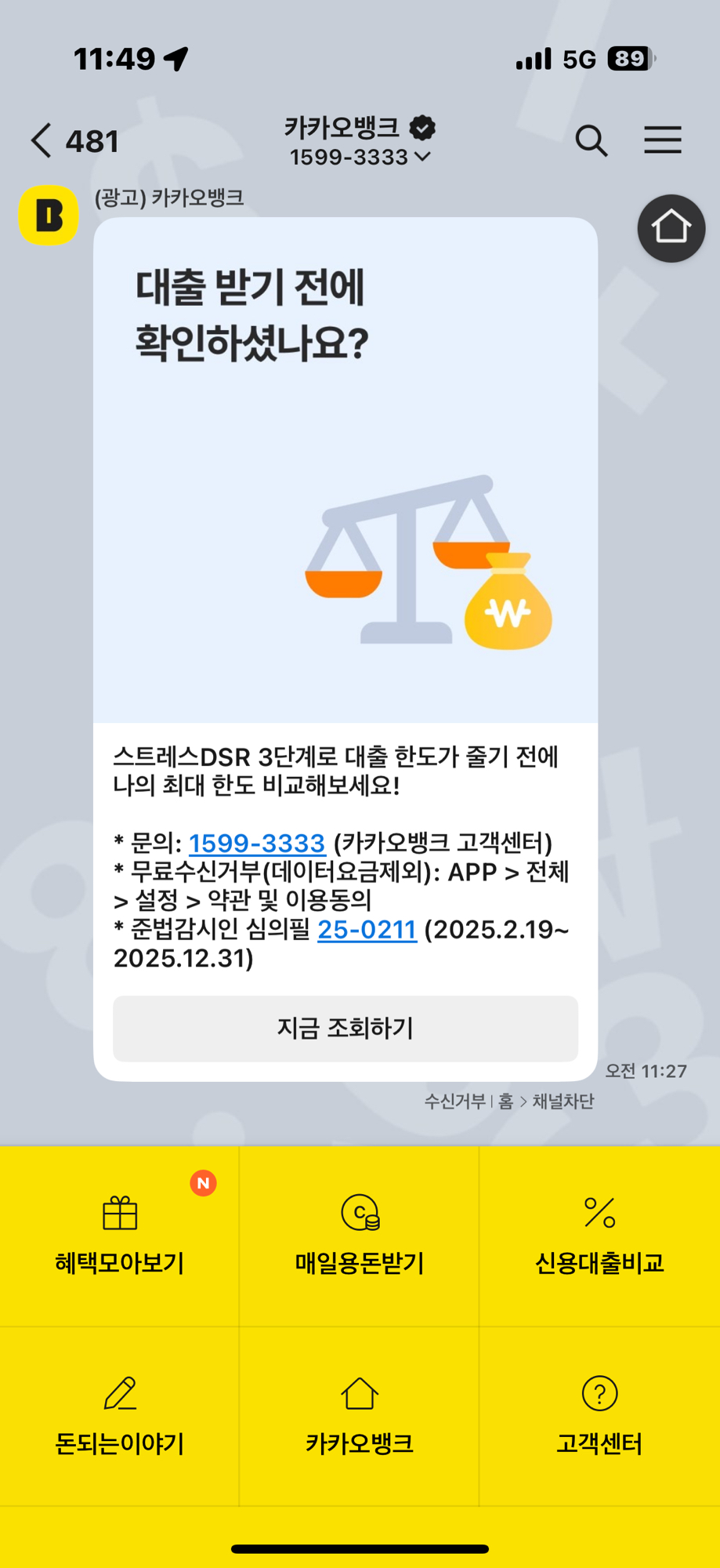Select 매일용돈받기
Screen dimensions: 720x1568
point(360,1236)
